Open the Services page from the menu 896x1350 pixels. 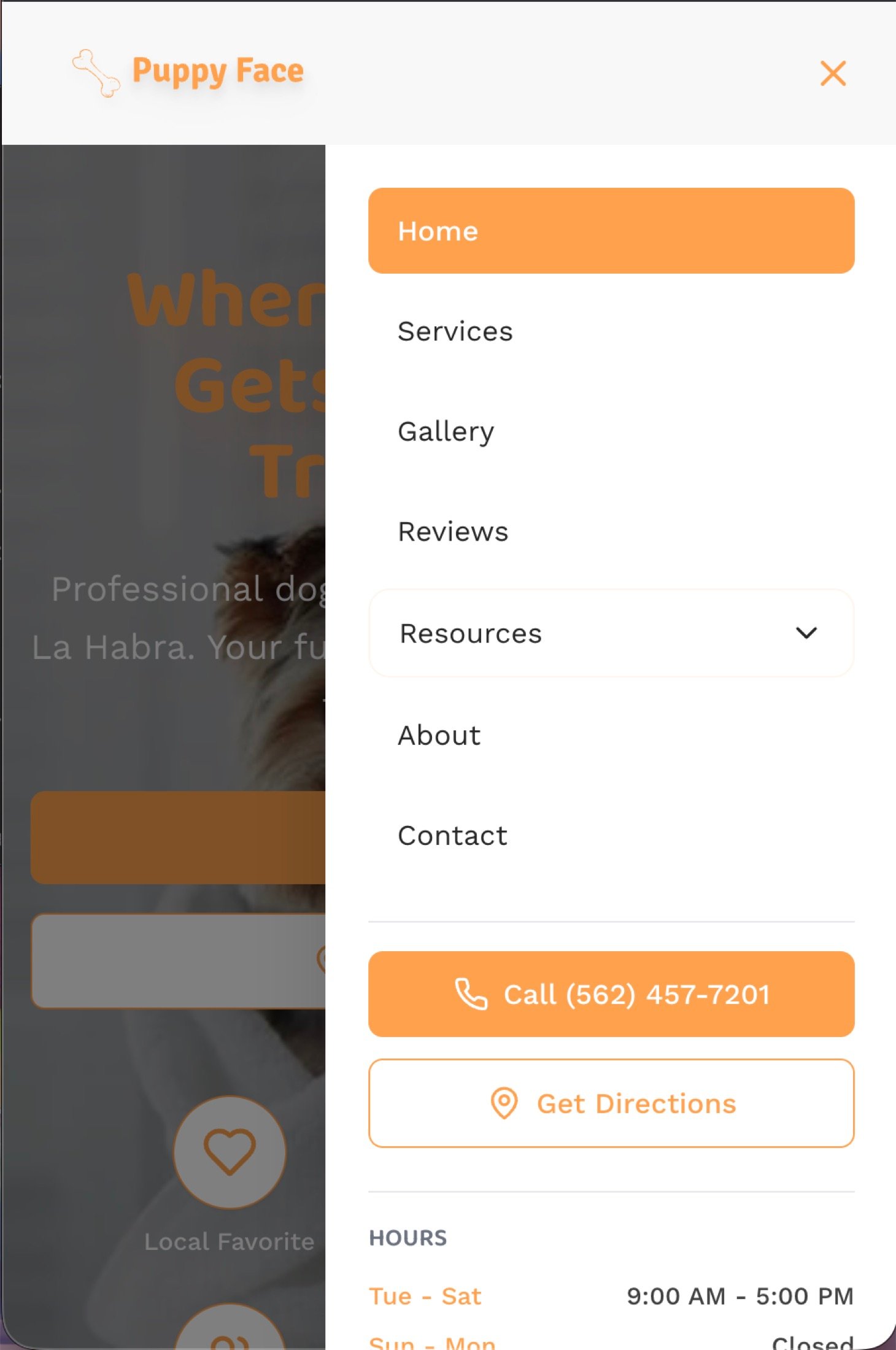pyautogui.click(x=455, y=331)
